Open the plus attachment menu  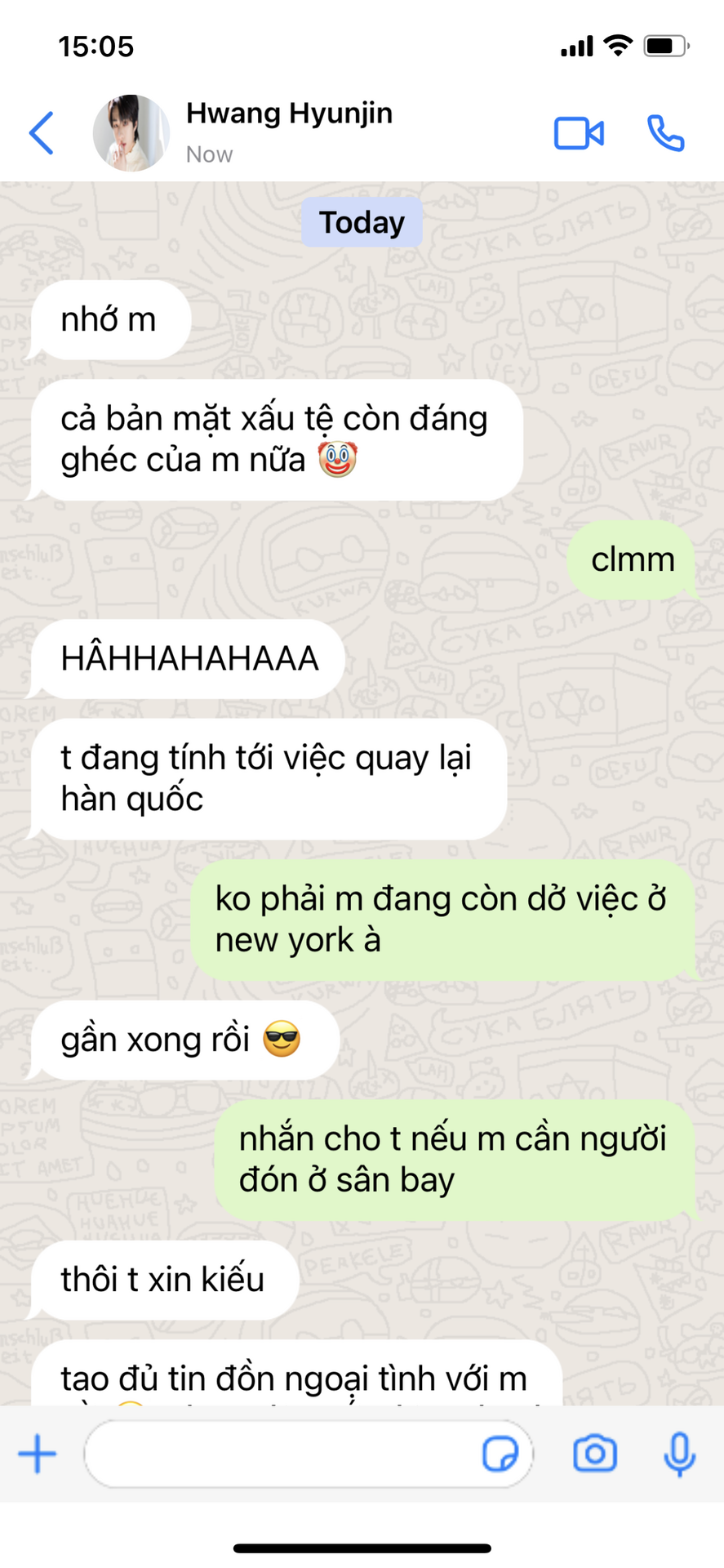click(38, 1454)
